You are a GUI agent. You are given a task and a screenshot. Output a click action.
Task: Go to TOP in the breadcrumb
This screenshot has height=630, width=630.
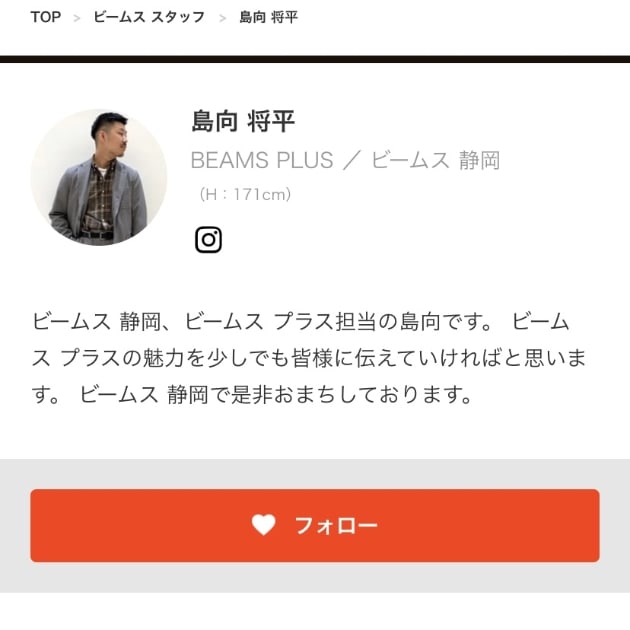coord(45,17)
